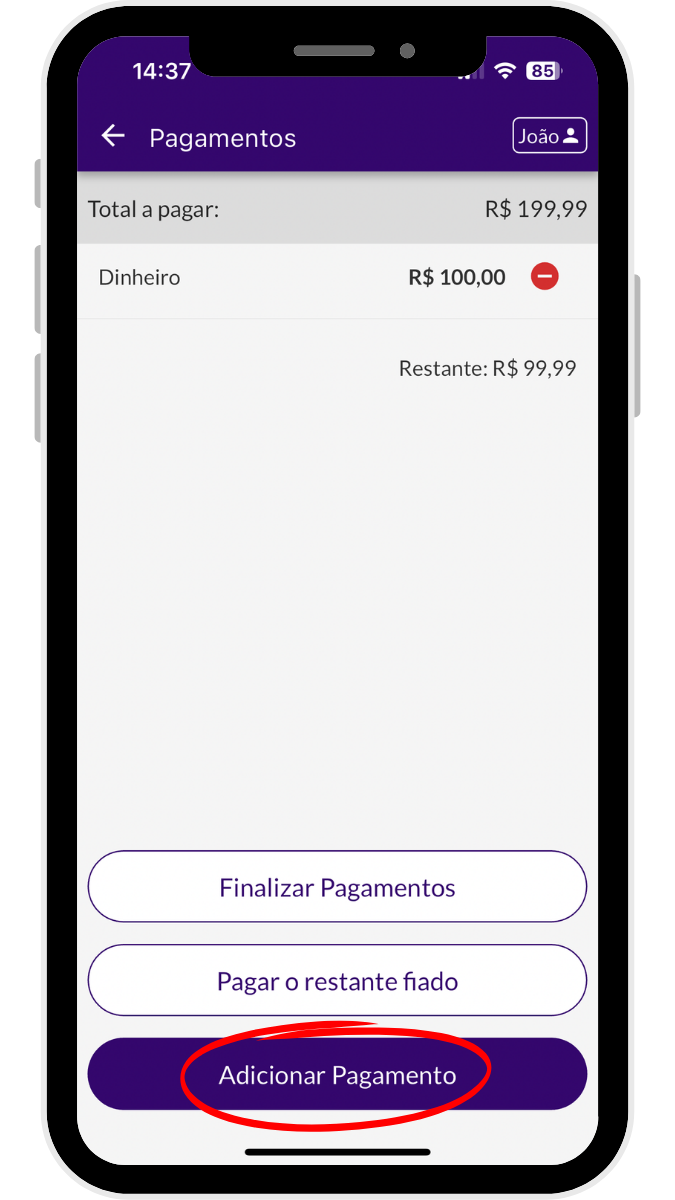Remove the Dinheiro R$ 100,00 payment

point(544,277)
